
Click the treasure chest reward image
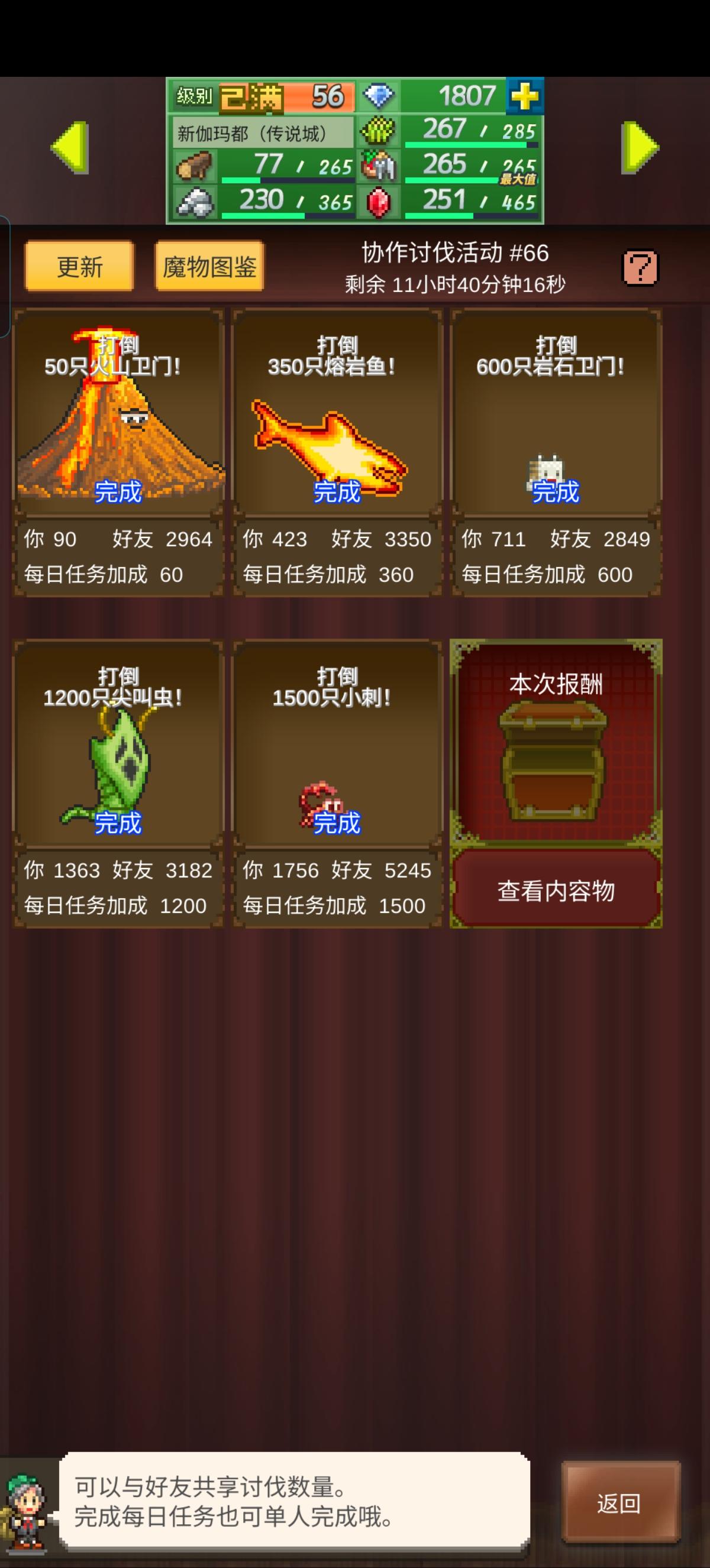[556, 761]
